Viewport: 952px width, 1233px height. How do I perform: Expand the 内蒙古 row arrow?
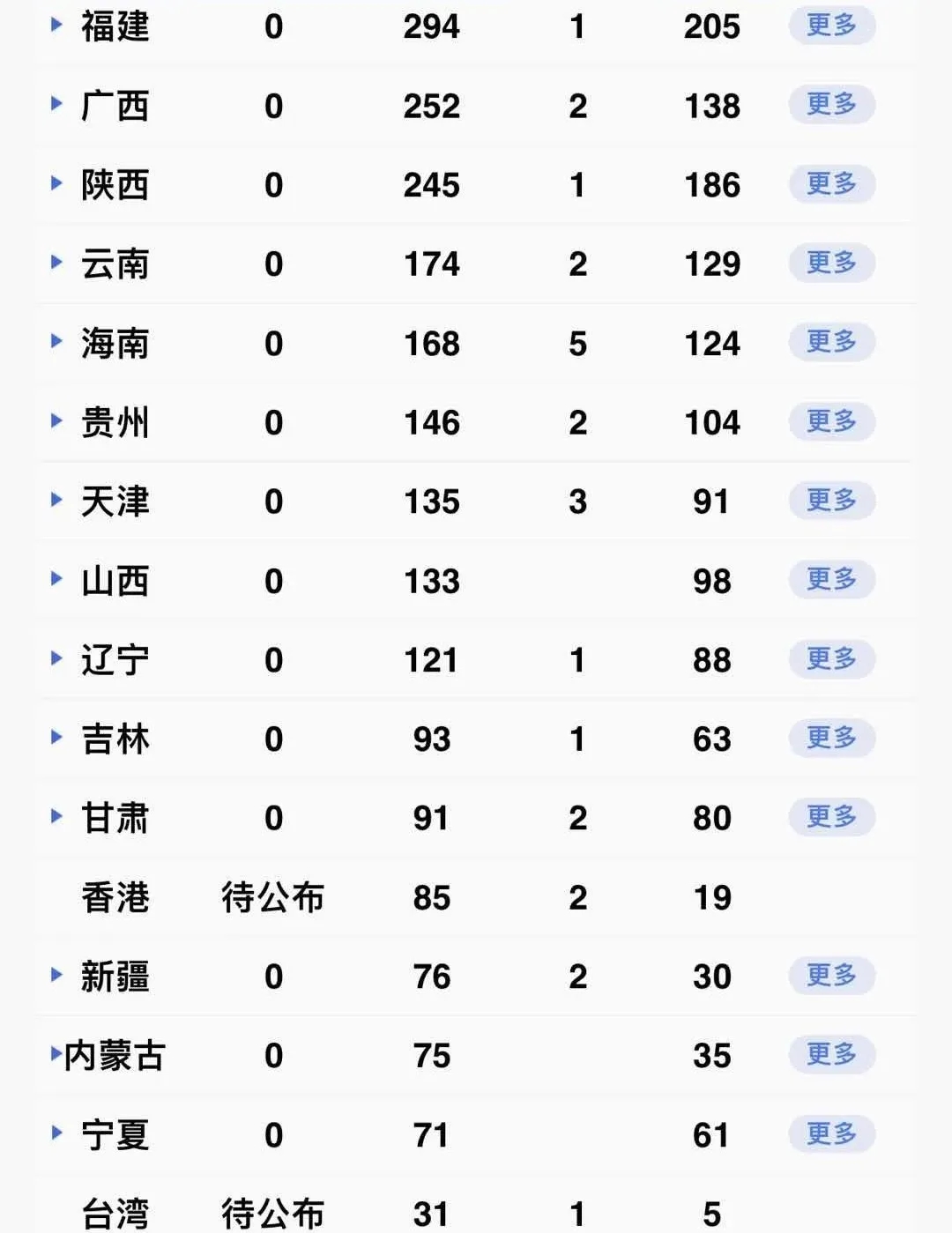pyautogui.click(x=56, y=1054)
